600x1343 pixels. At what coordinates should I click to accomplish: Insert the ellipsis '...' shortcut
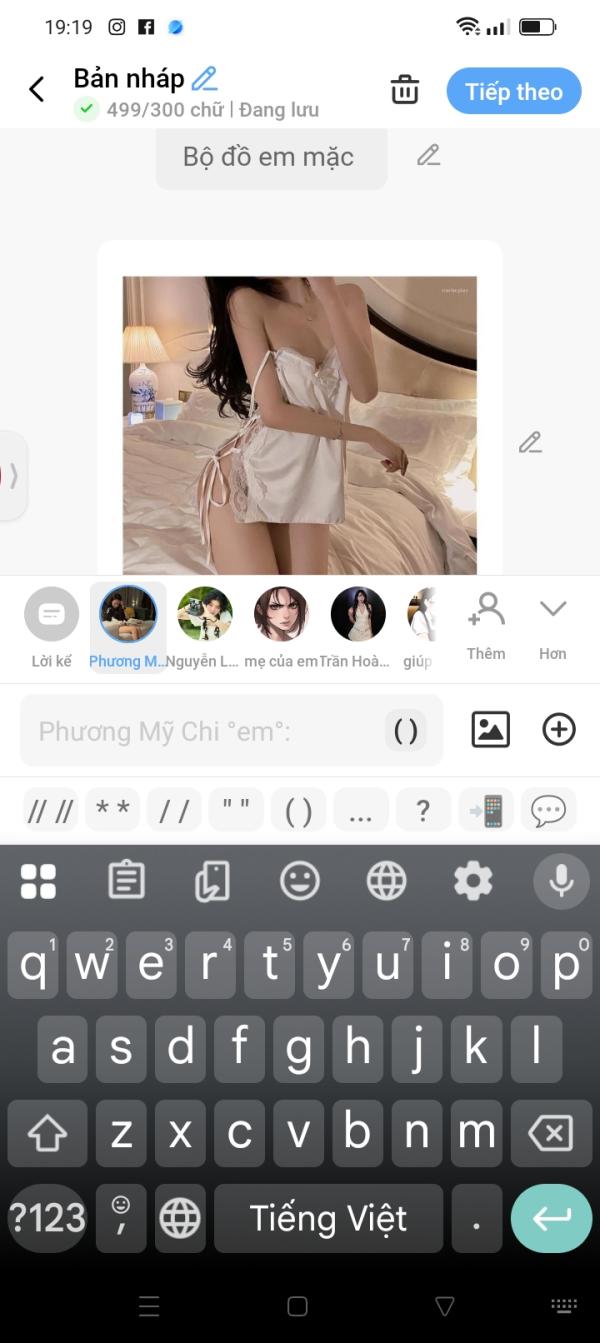point(361,811)
